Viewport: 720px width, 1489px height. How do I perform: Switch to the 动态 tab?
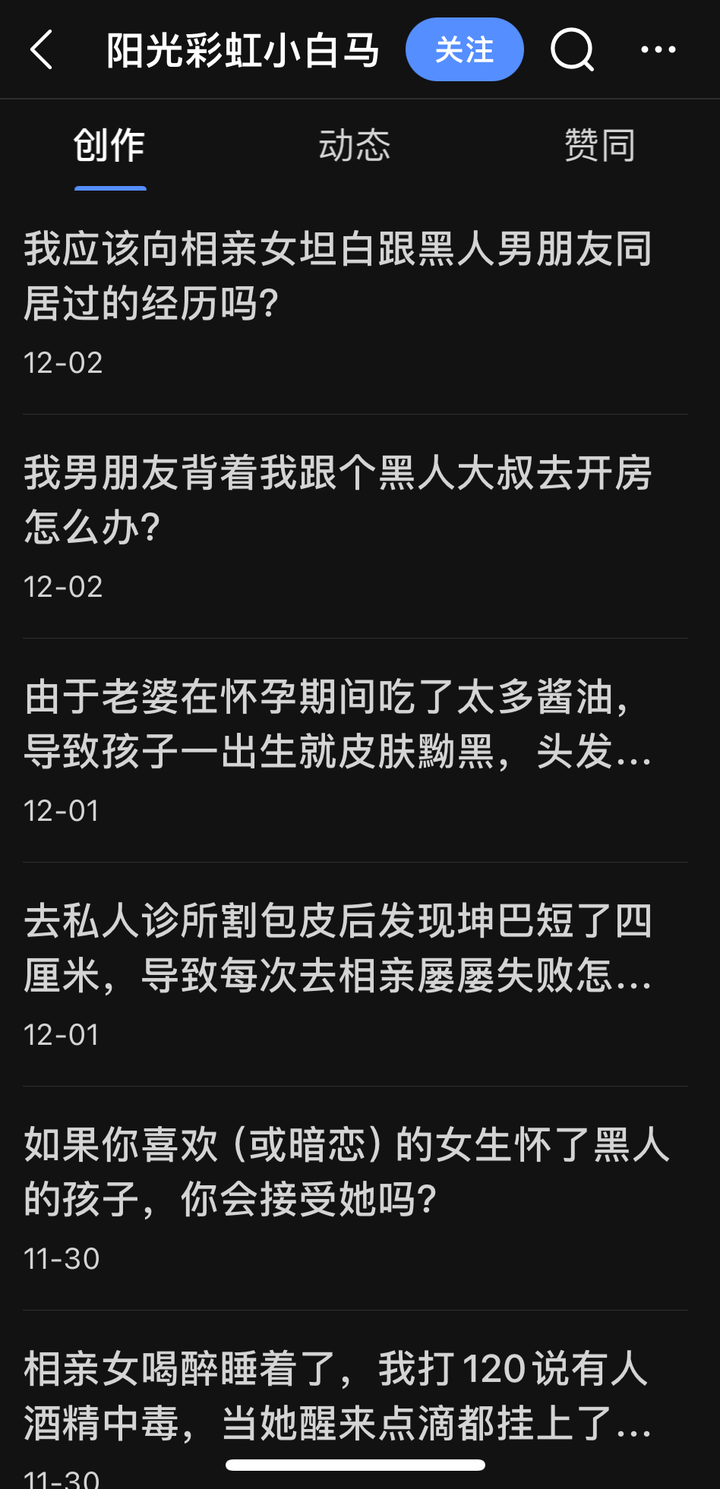pyautogui.click(x=354, y=146)
